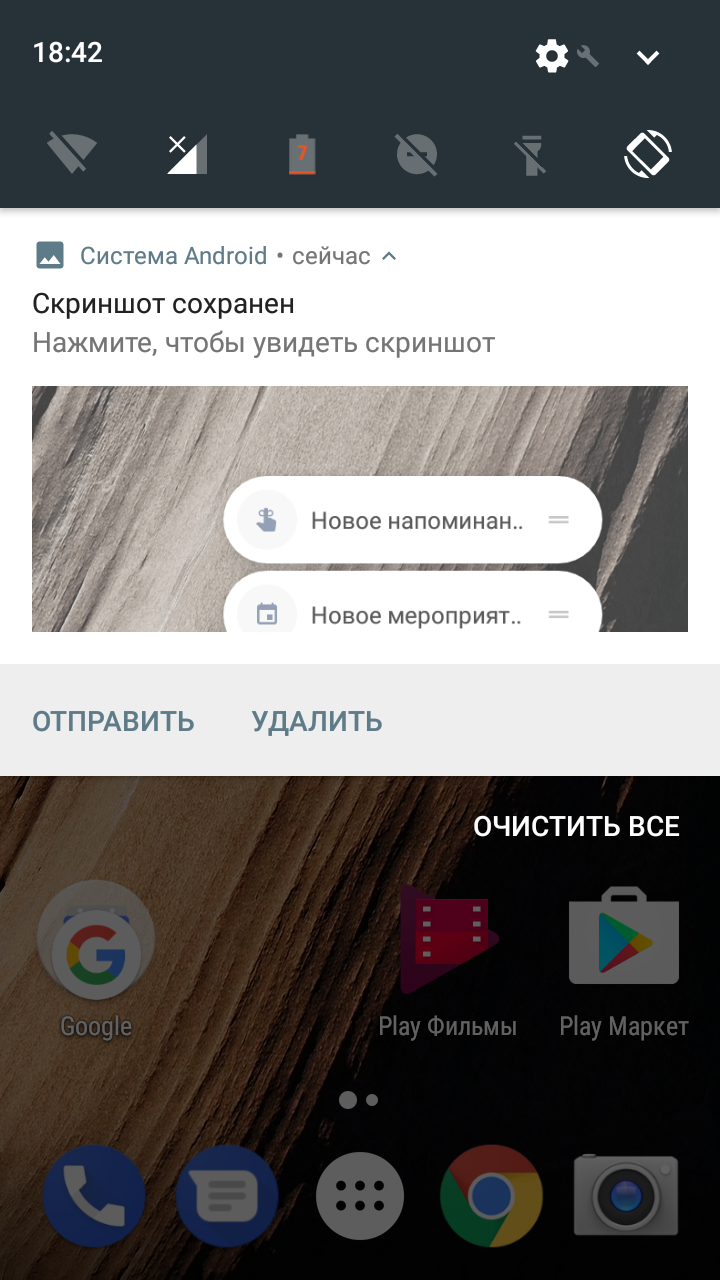Toggle the mobile data quick setting

pyautogui.click(x=187, y=155)
